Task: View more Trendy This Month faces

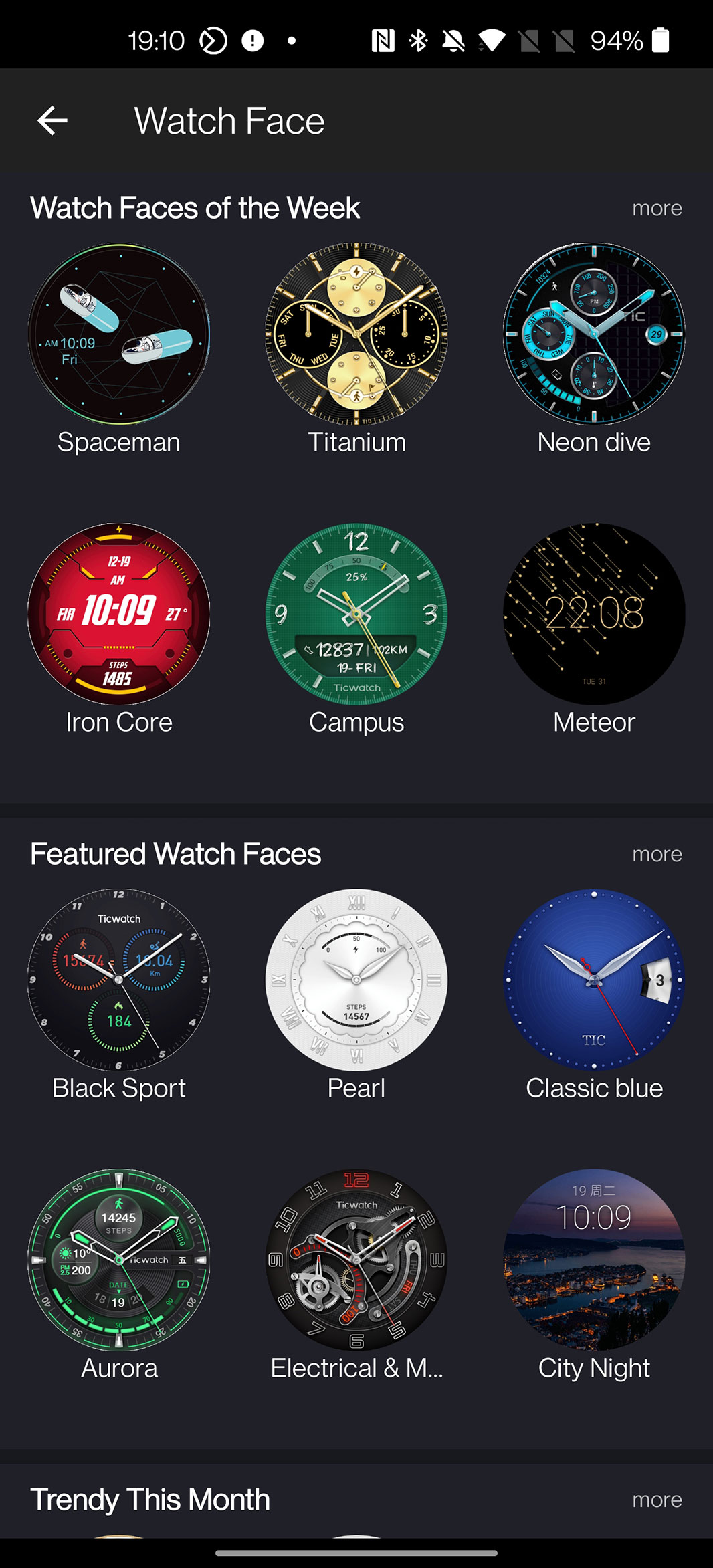Action: (x=657, y=1500)
